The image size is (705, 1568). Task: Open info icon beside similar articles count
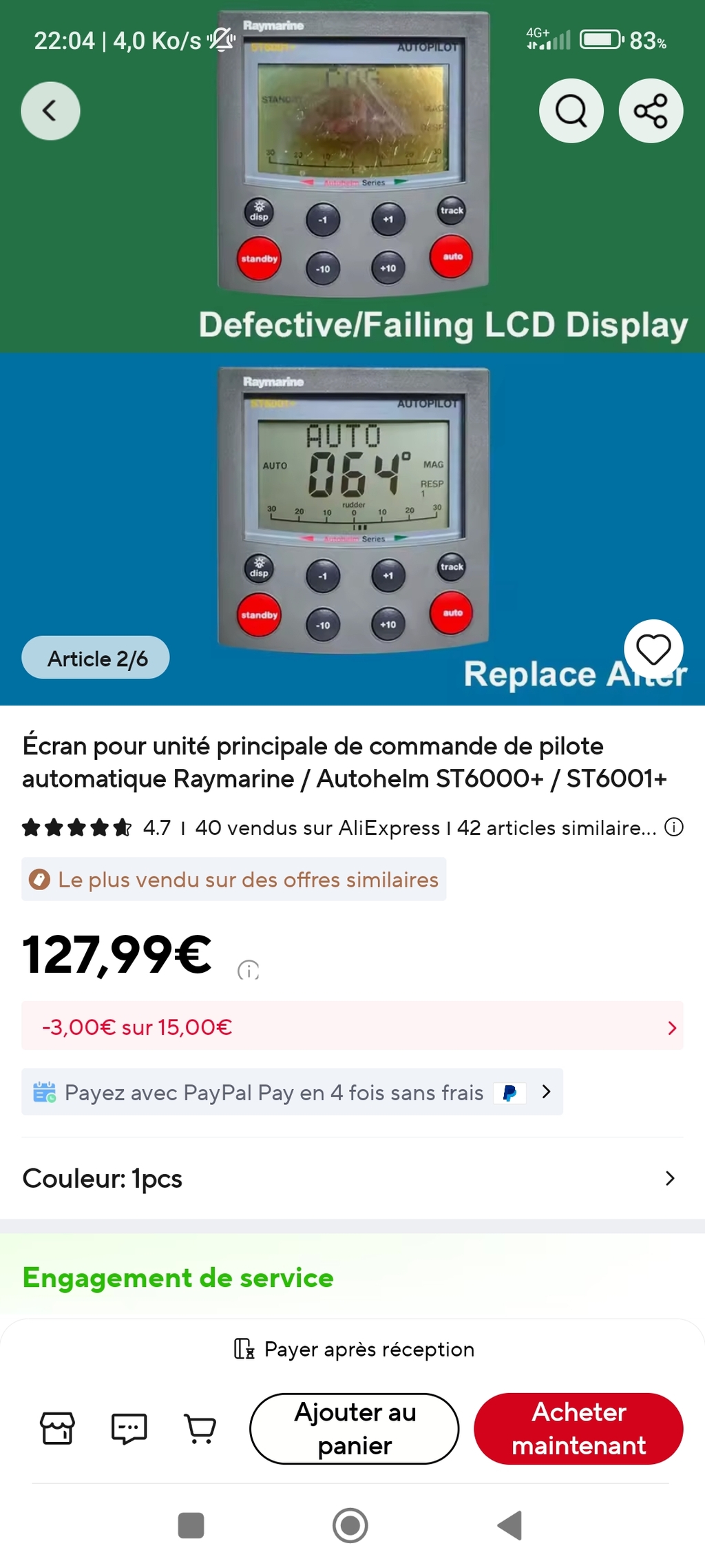point(674,827)
